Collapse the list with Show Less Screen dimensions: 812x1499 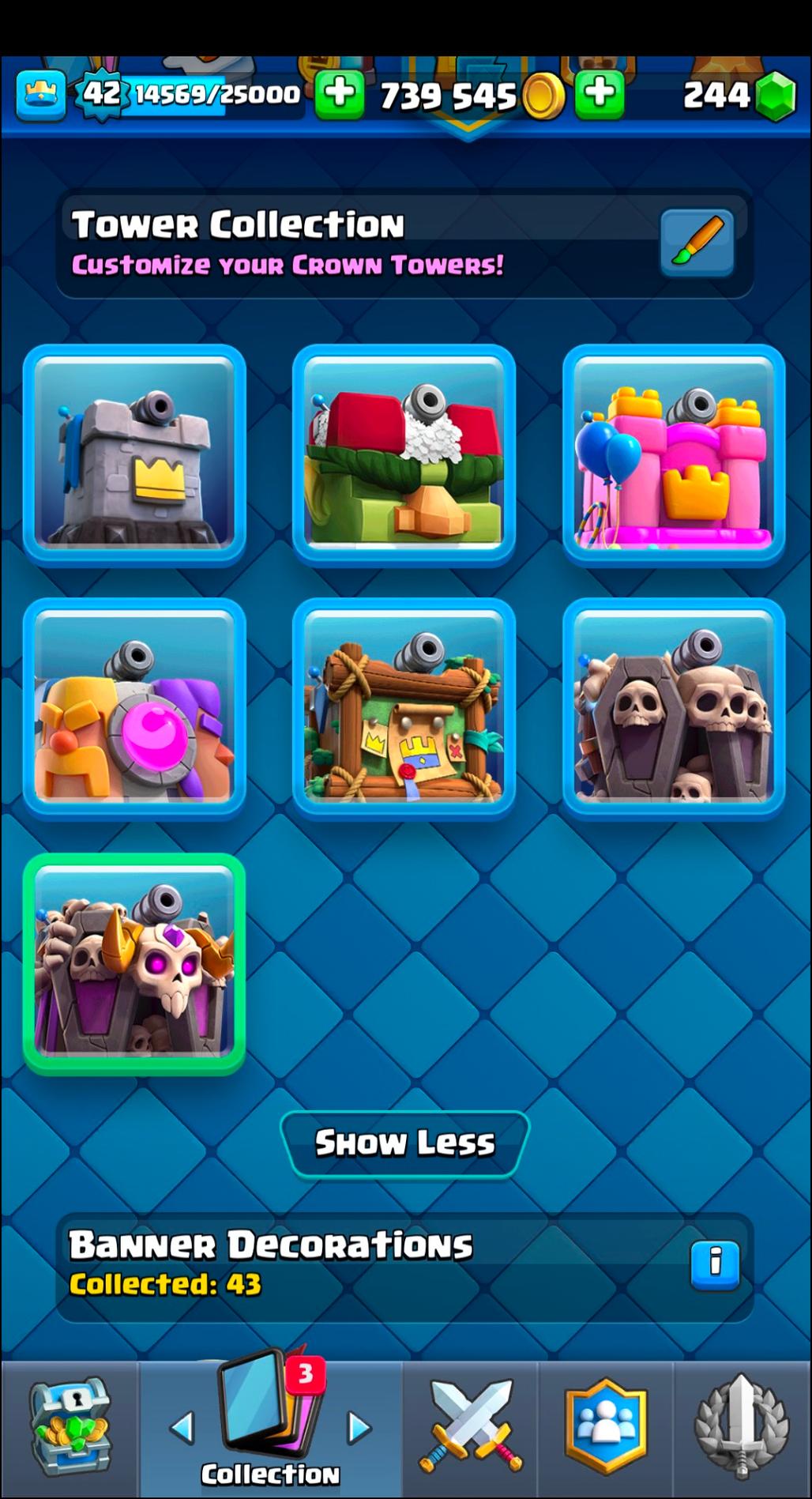[x=404, y=1143]
